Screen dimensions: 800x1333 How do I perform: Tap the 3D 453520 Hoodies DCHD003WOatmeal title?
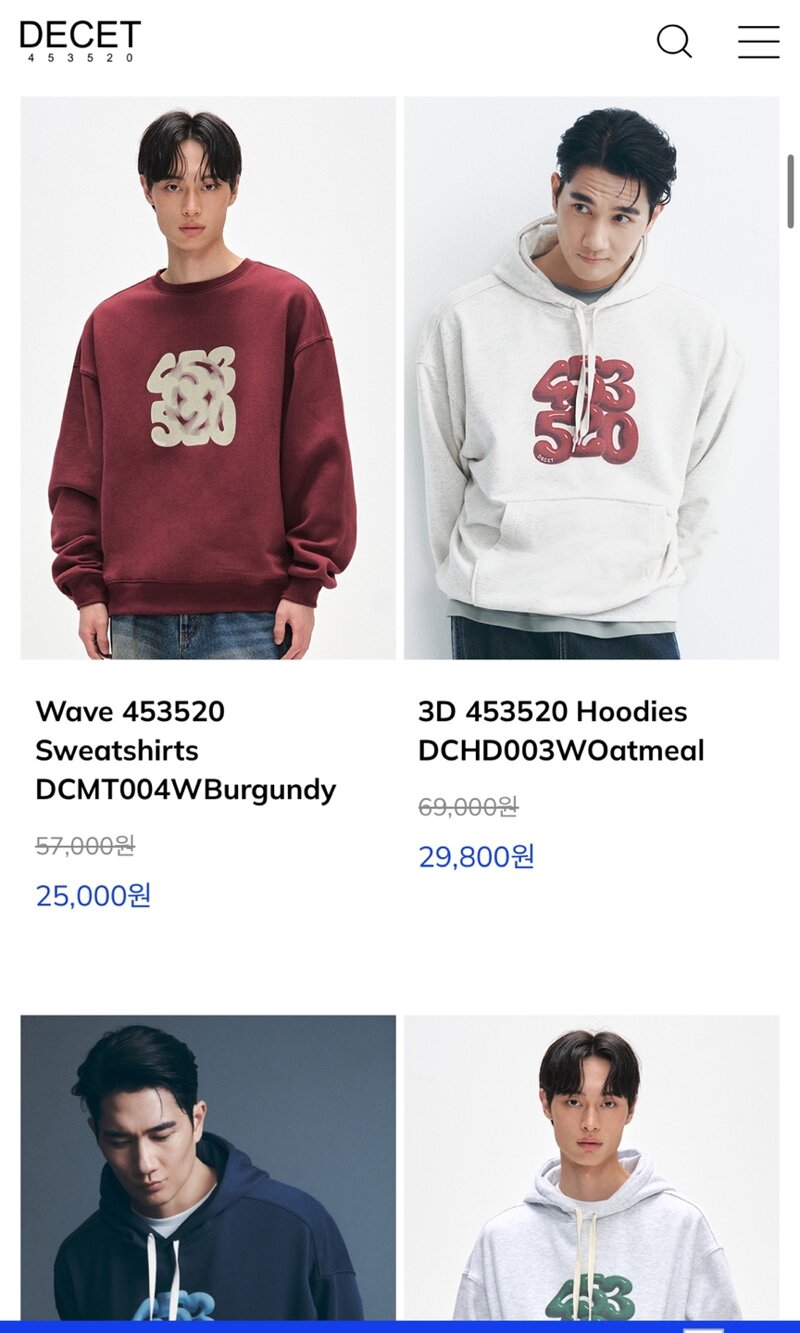561,731
